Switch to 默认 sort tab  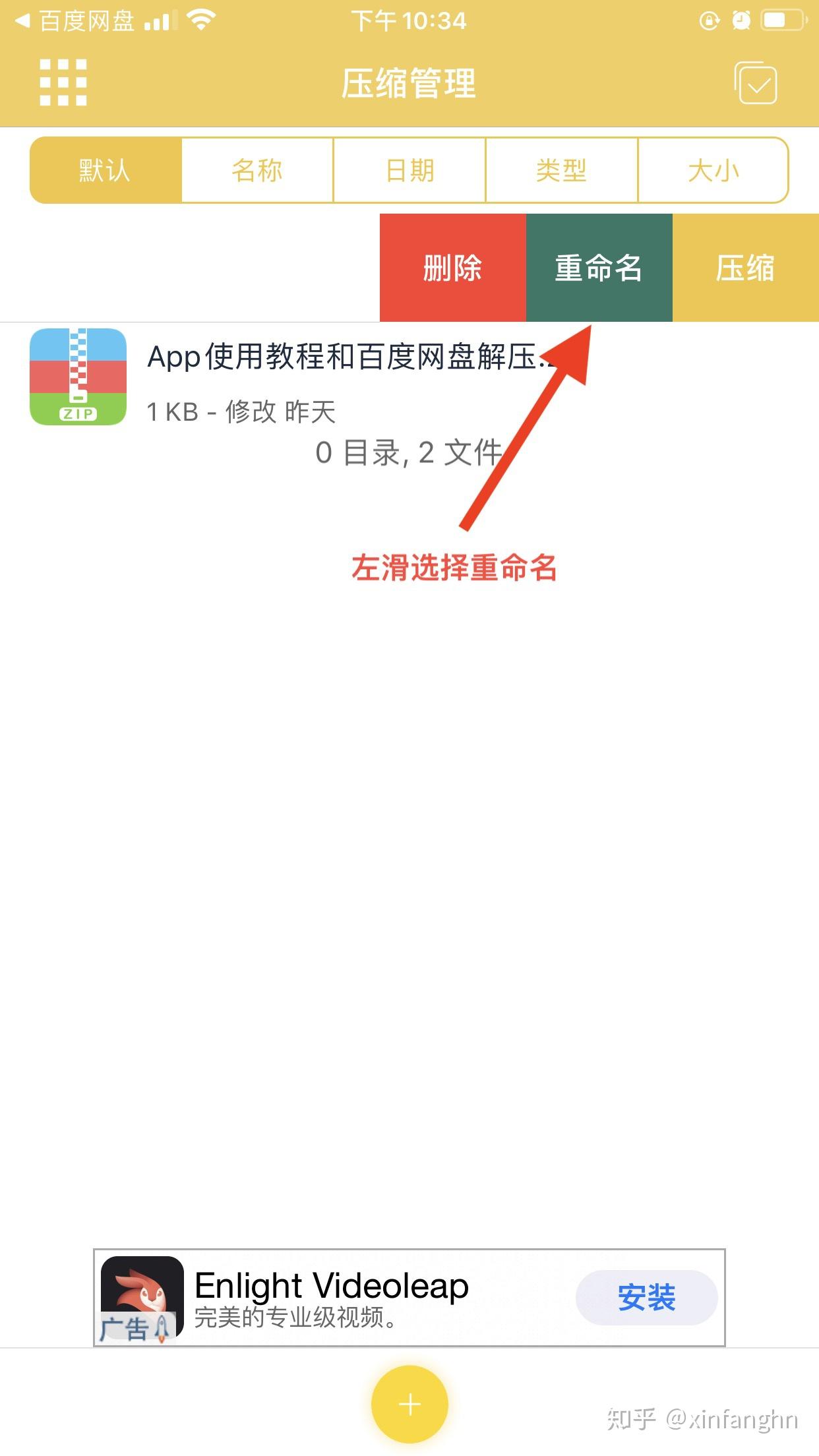(106, 171)
